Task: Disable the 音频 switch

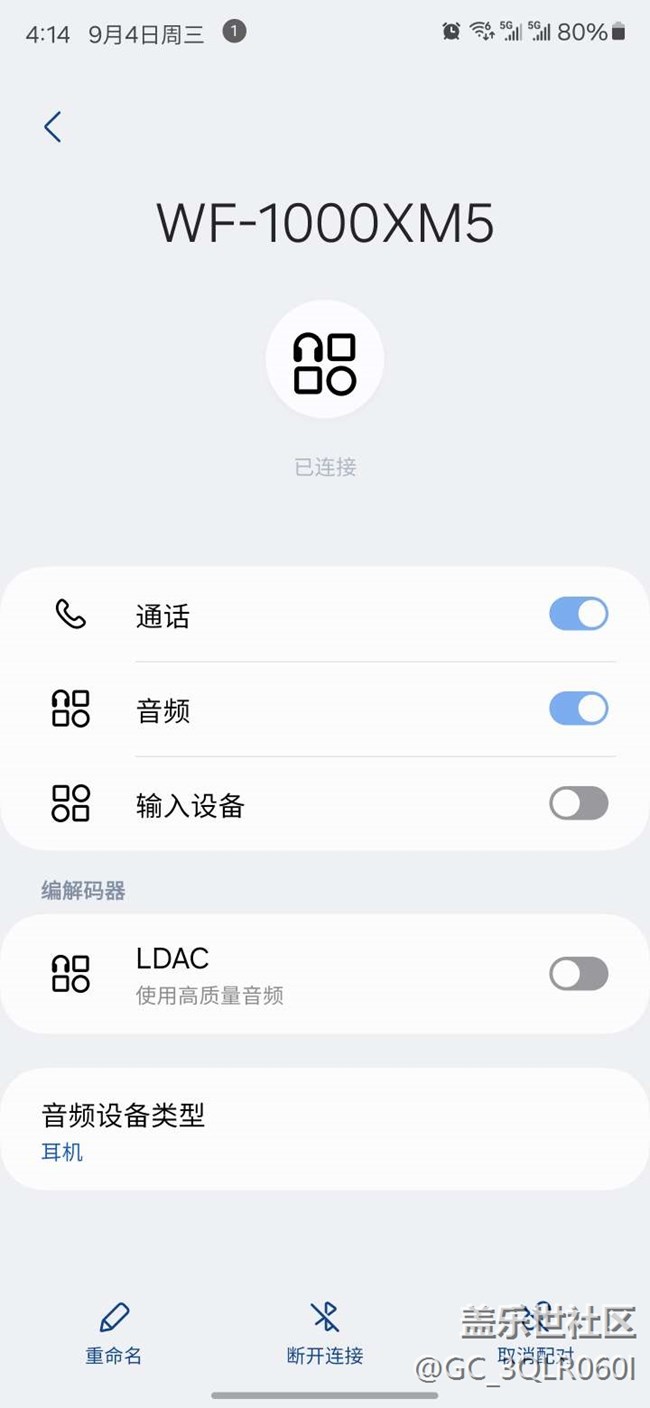Action: (x=578, y=709)
